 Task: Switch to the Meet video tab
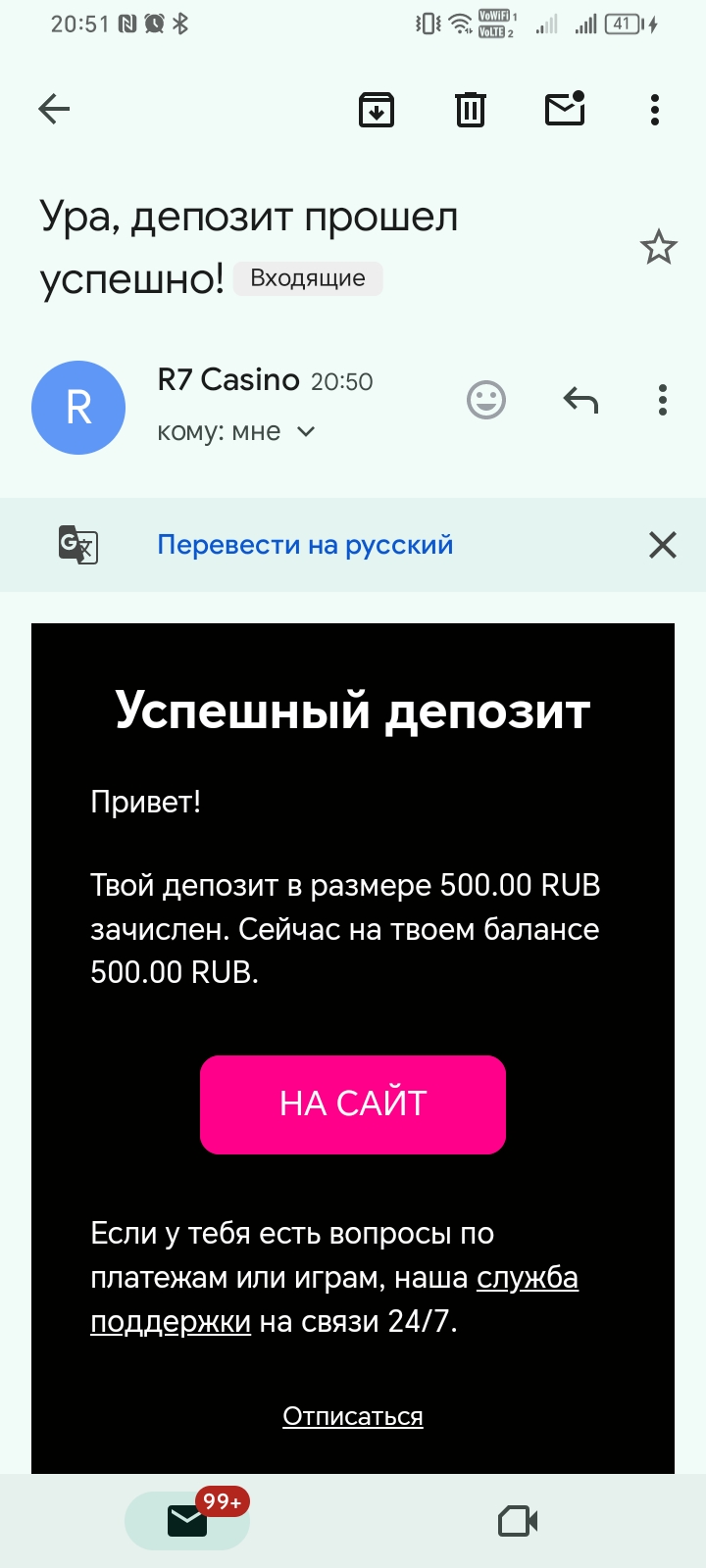tap(518, 1521)
